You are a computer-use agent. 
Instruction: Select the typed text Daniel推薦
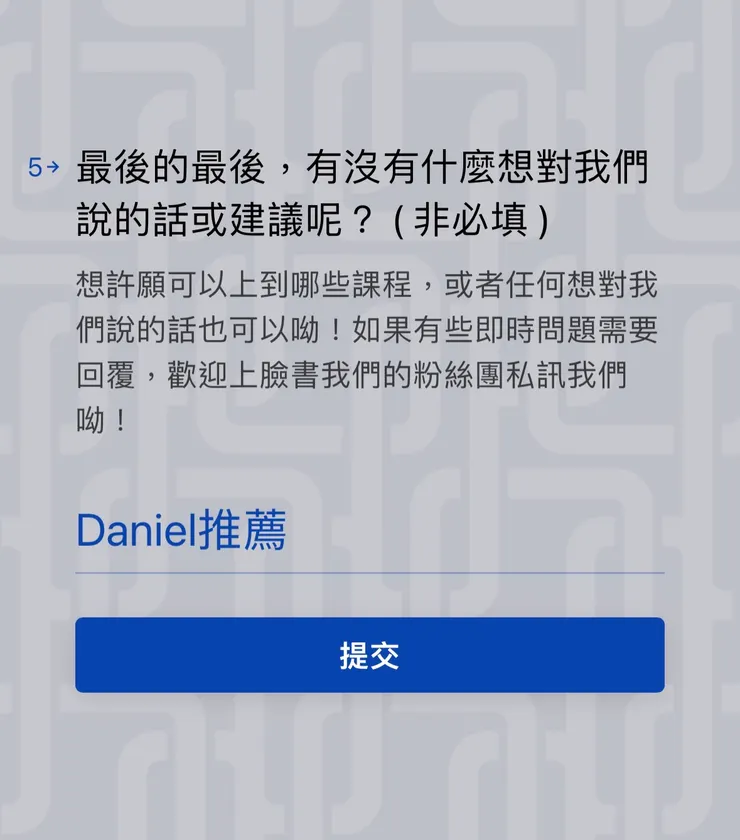[x=182, y=530]
